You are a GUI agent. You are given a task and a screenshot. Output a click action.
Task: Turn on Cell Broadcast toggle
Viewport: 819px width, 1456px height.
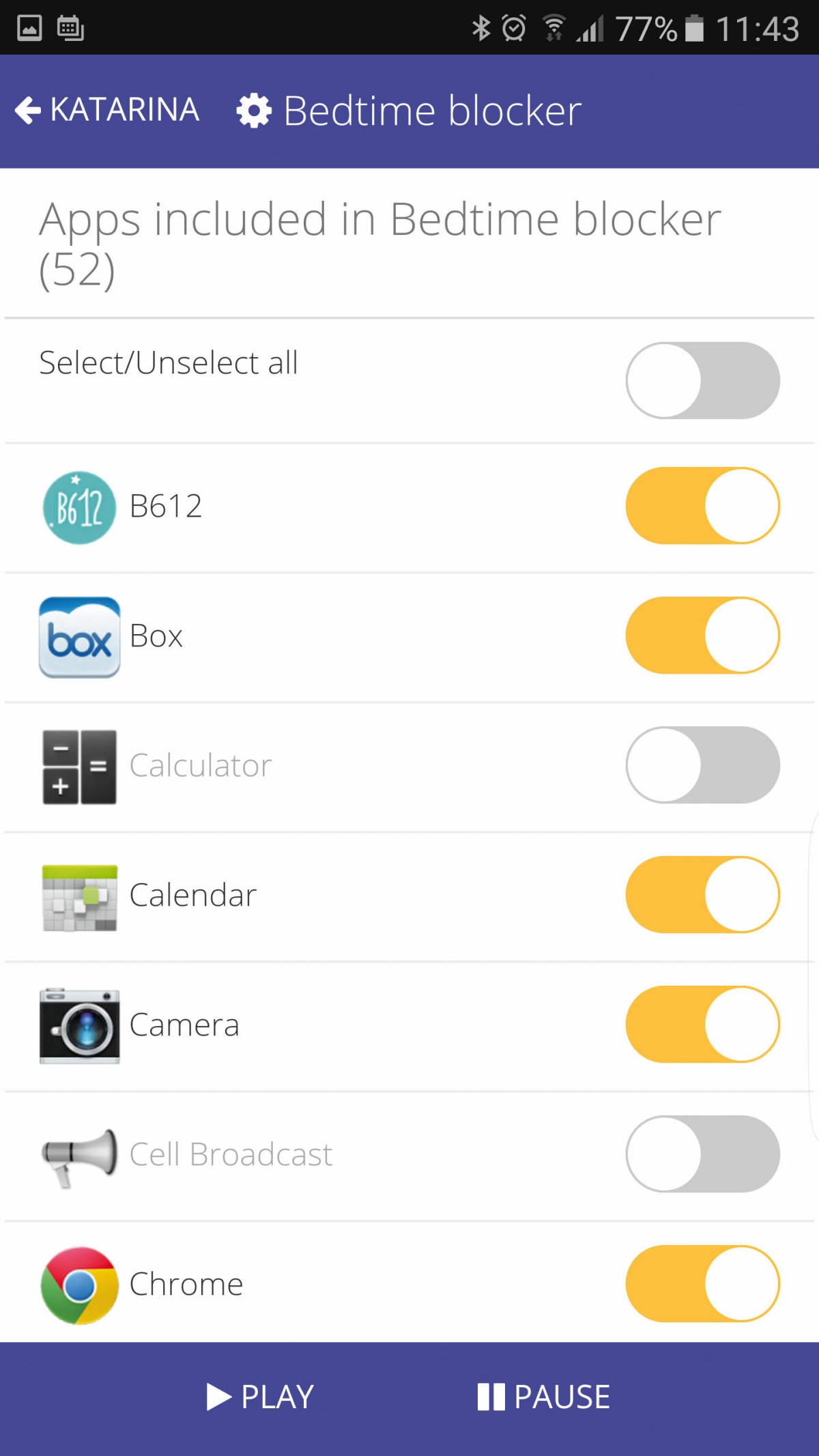point(702,1154)
